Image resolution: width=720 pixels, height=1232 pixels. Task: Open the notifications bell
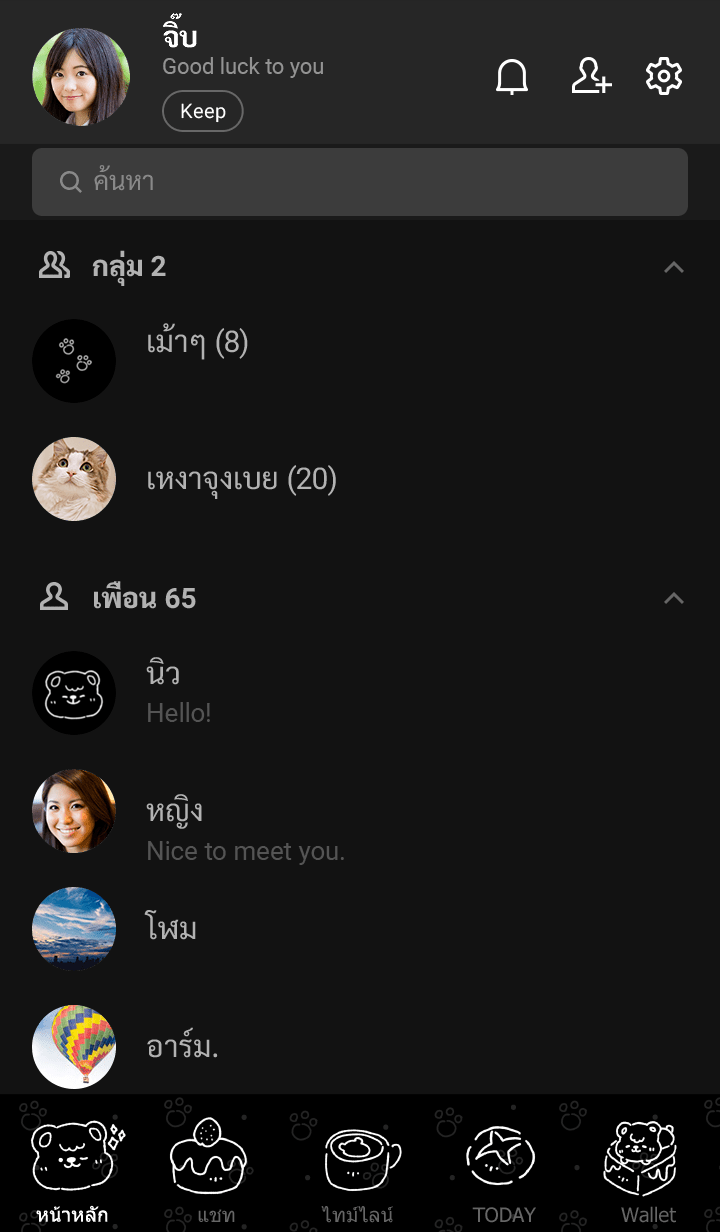pyautogui.click(x=512, y=77)
